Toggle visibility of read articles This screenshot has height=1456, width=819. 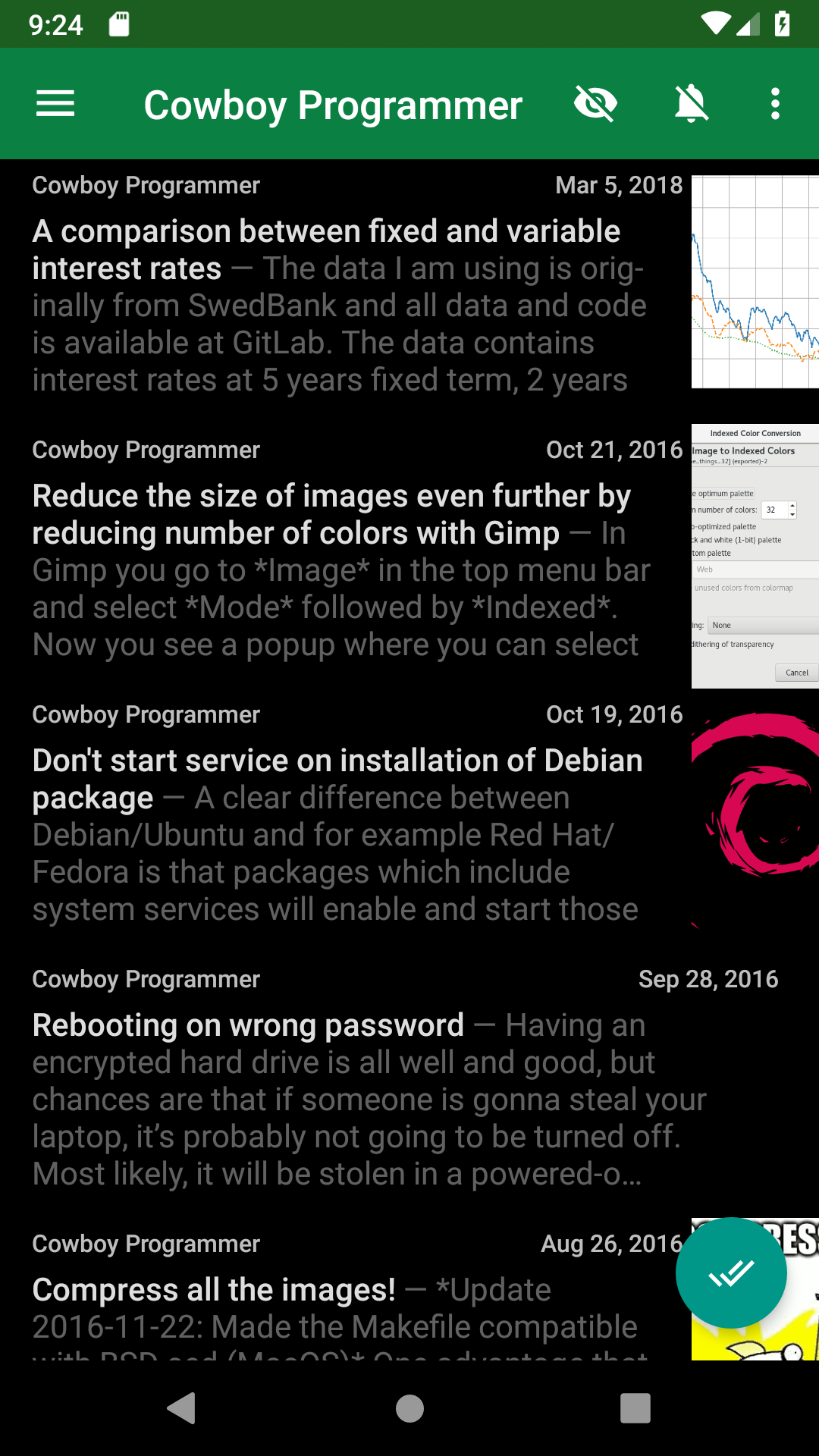[x=595, y=104]
